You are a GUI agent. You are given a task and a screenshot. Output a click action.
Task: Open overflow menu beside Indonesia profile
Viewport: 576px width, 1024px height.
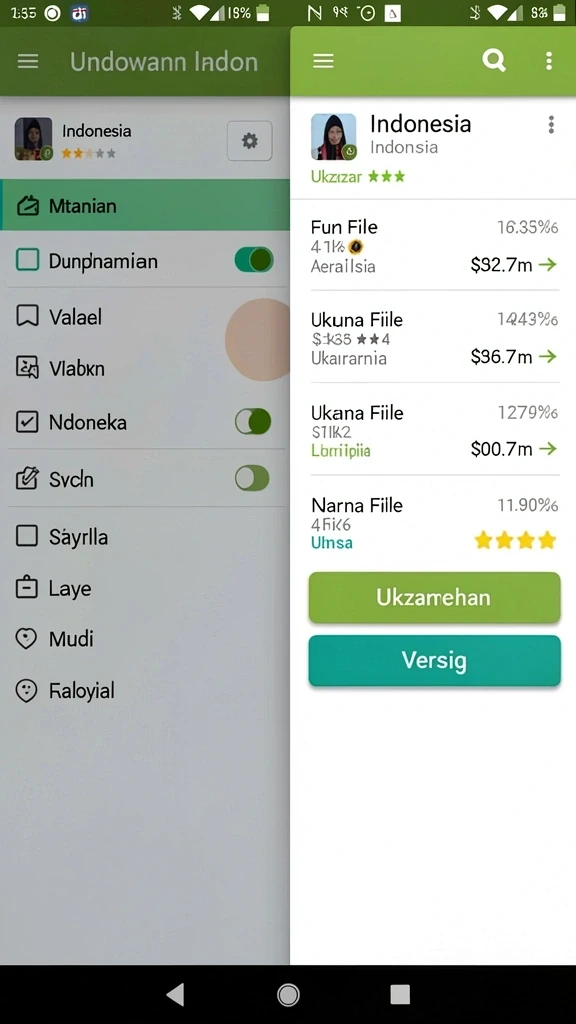551,125
